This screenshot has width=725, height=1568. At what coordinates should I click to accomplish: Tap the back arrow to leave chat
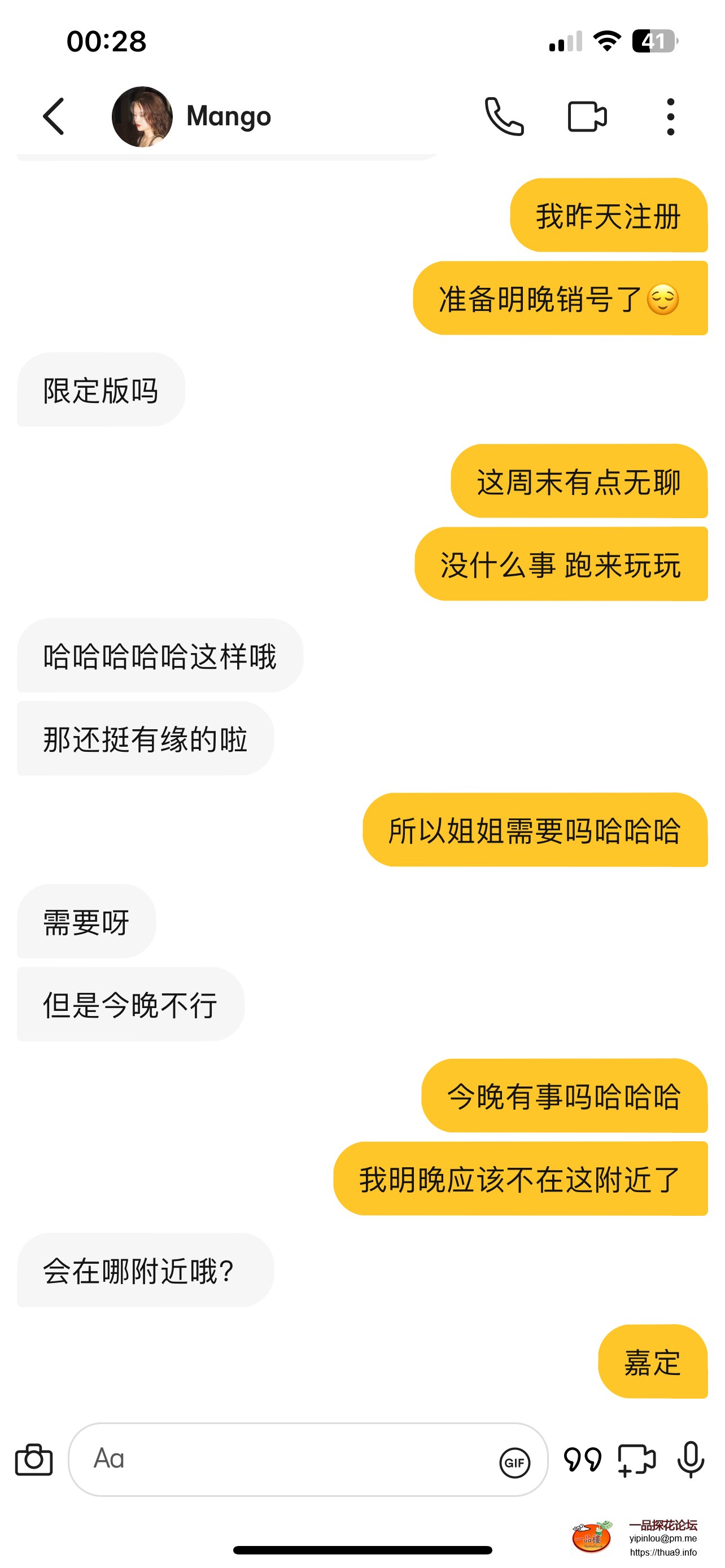pyautogui.click(x=54, y=116)
